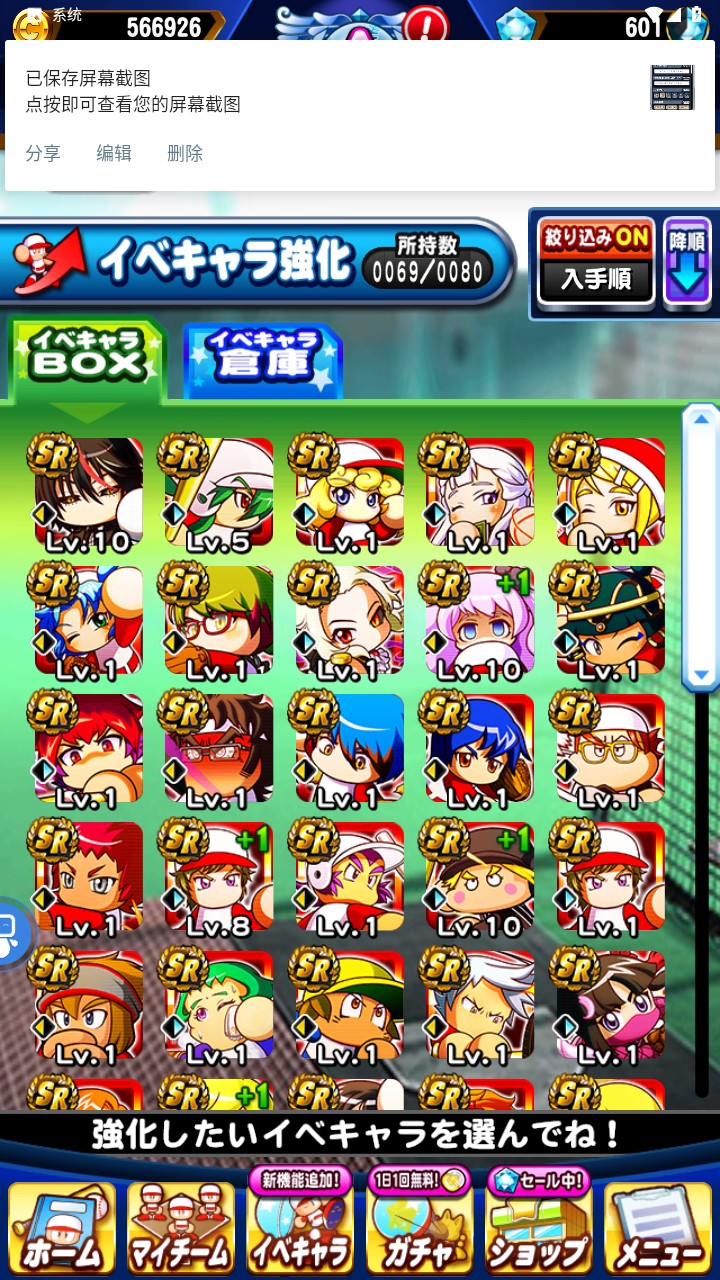Toggle the 降順 descending order arrow
Viewport: 720px width, 1280px height.
(x=687, y=261)
